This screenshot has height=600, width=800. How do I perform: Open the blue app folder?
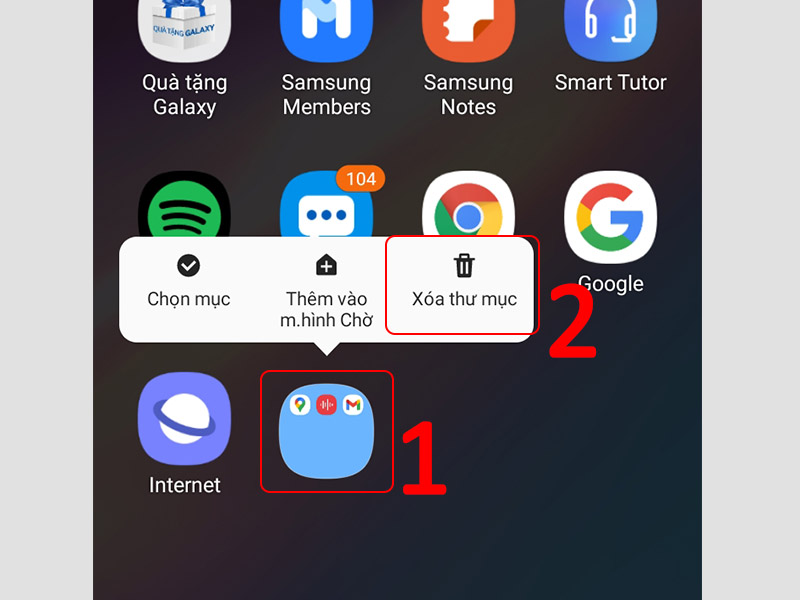pyautogui.click(x=326, y=432)
